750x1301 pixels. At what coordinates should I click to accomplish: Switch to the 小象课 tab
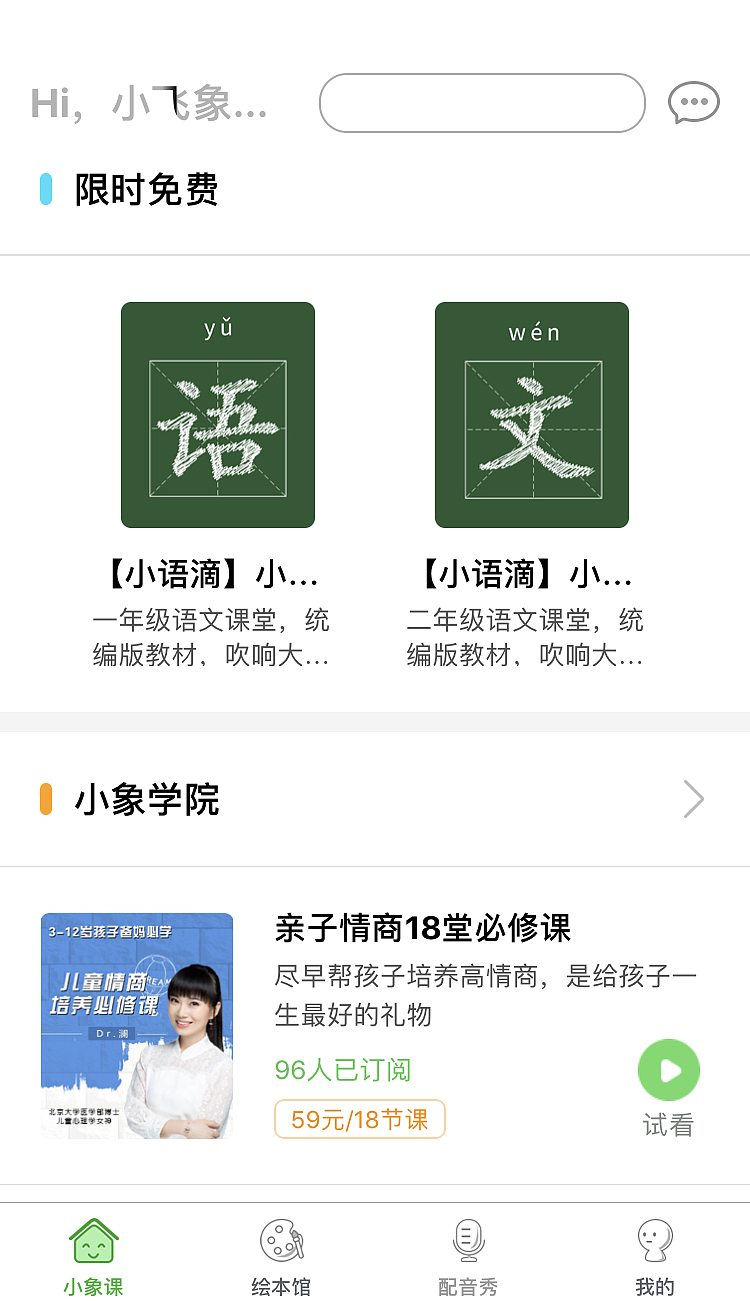tap(94, 1255)
